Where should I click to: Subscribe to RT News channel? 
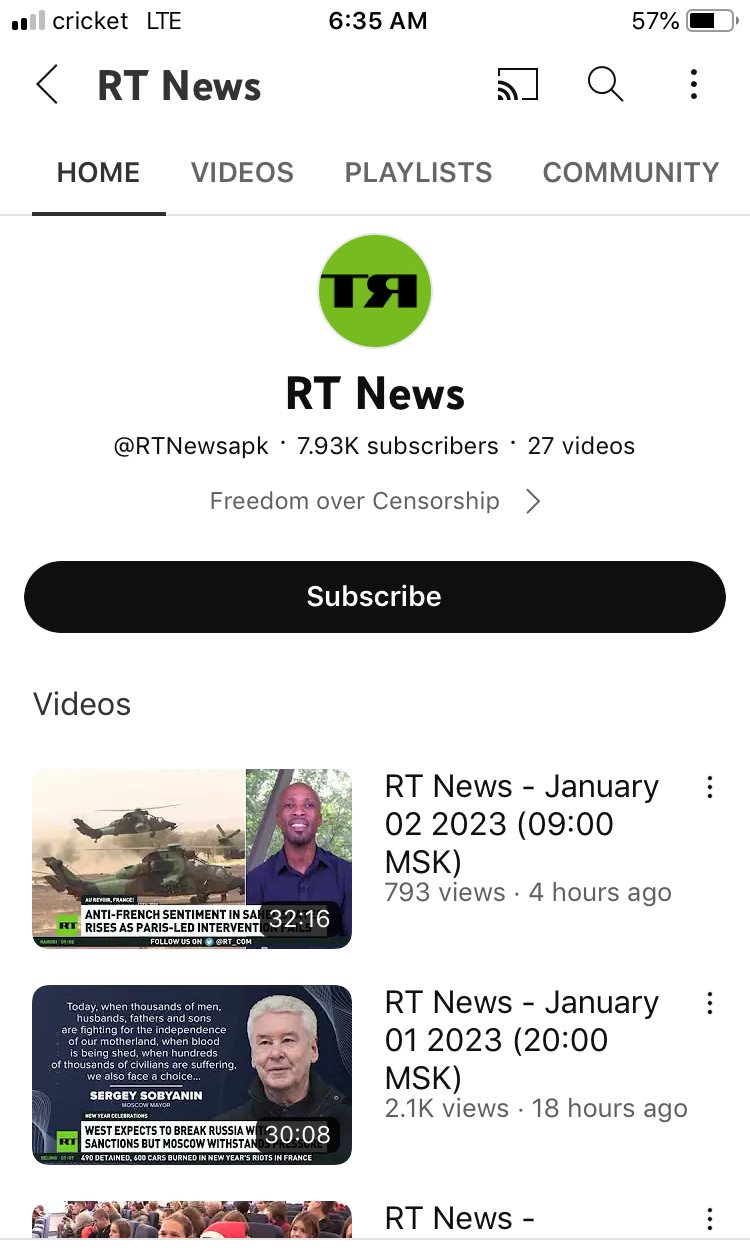374,596
